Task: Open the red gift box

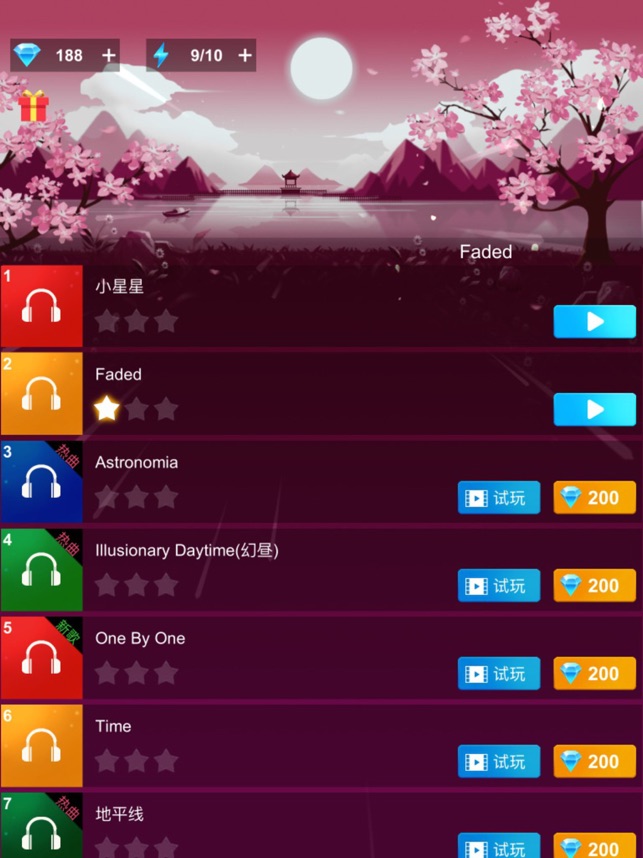Action: click(x=33, y=106)
